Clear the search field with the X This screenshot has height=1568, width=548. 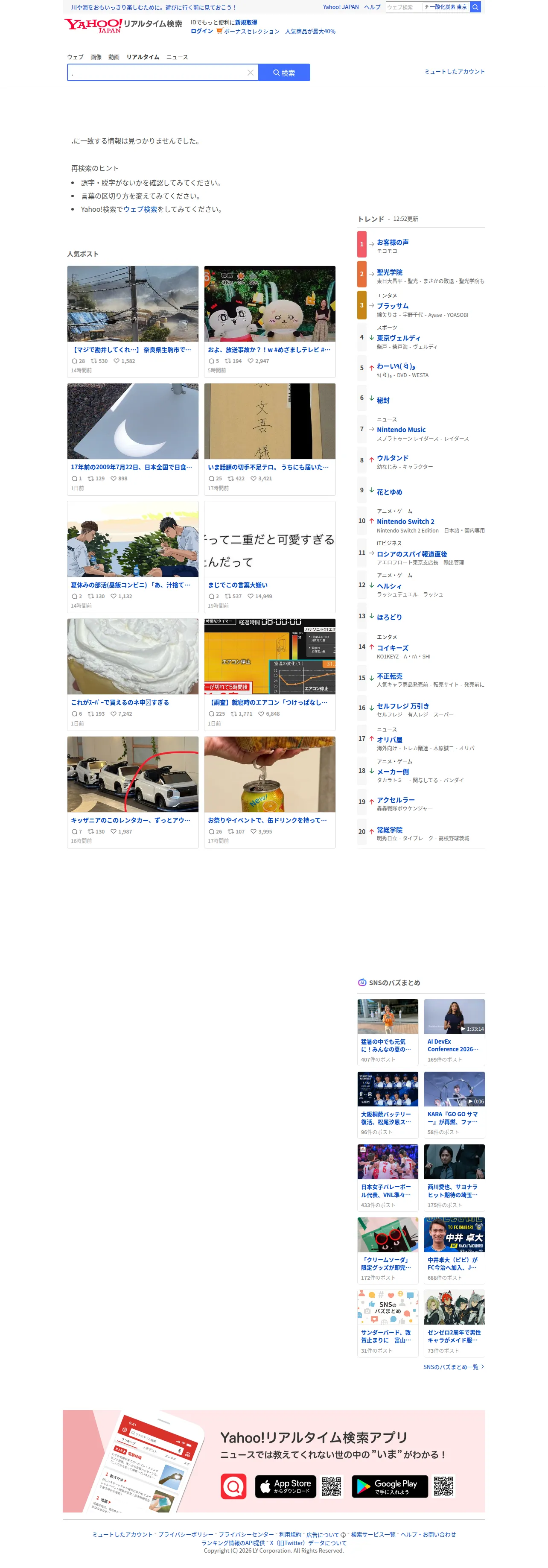250,73
